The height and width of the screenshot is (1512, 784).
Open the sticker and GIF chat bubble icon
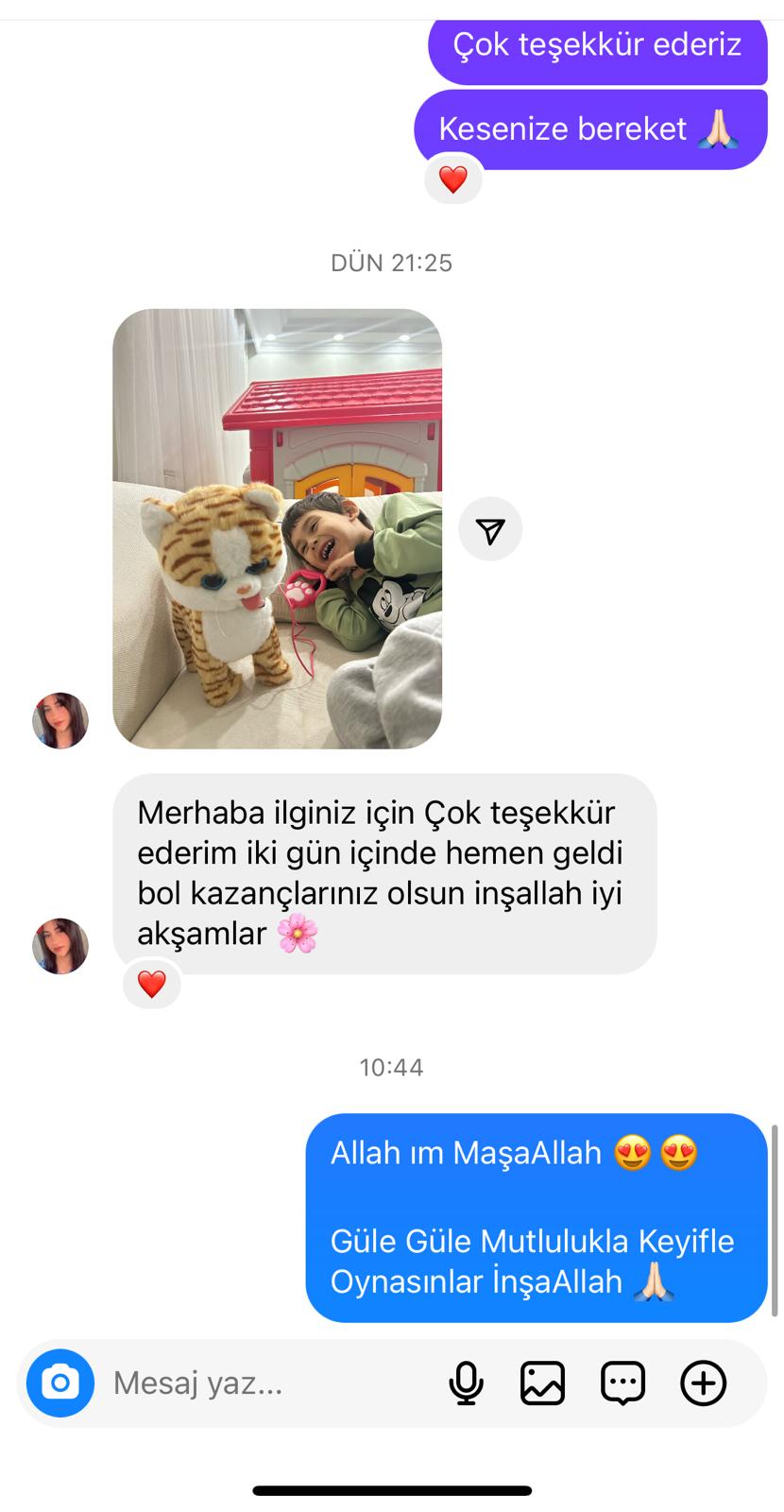(623, 1383)
